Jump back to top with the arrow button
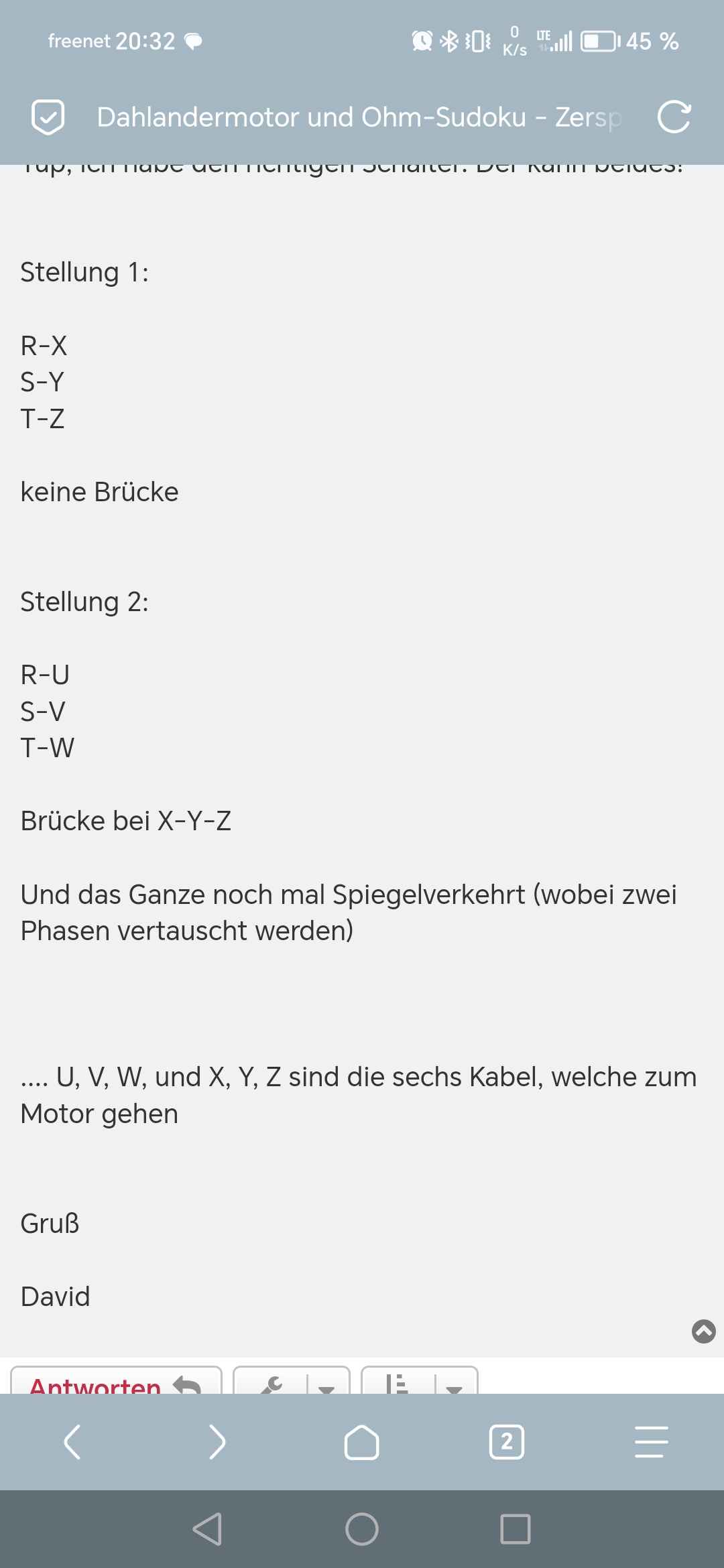Screen dimensions: 724x1568 coord(704,1331)
